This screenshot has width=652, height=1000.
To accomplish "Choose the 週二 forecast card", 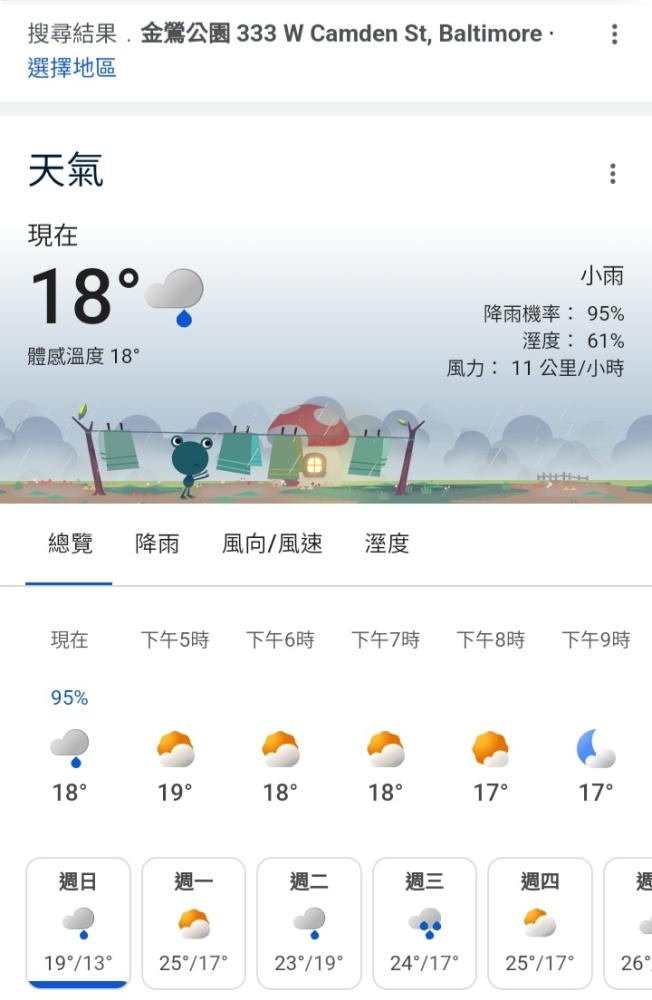I will 309,922.
